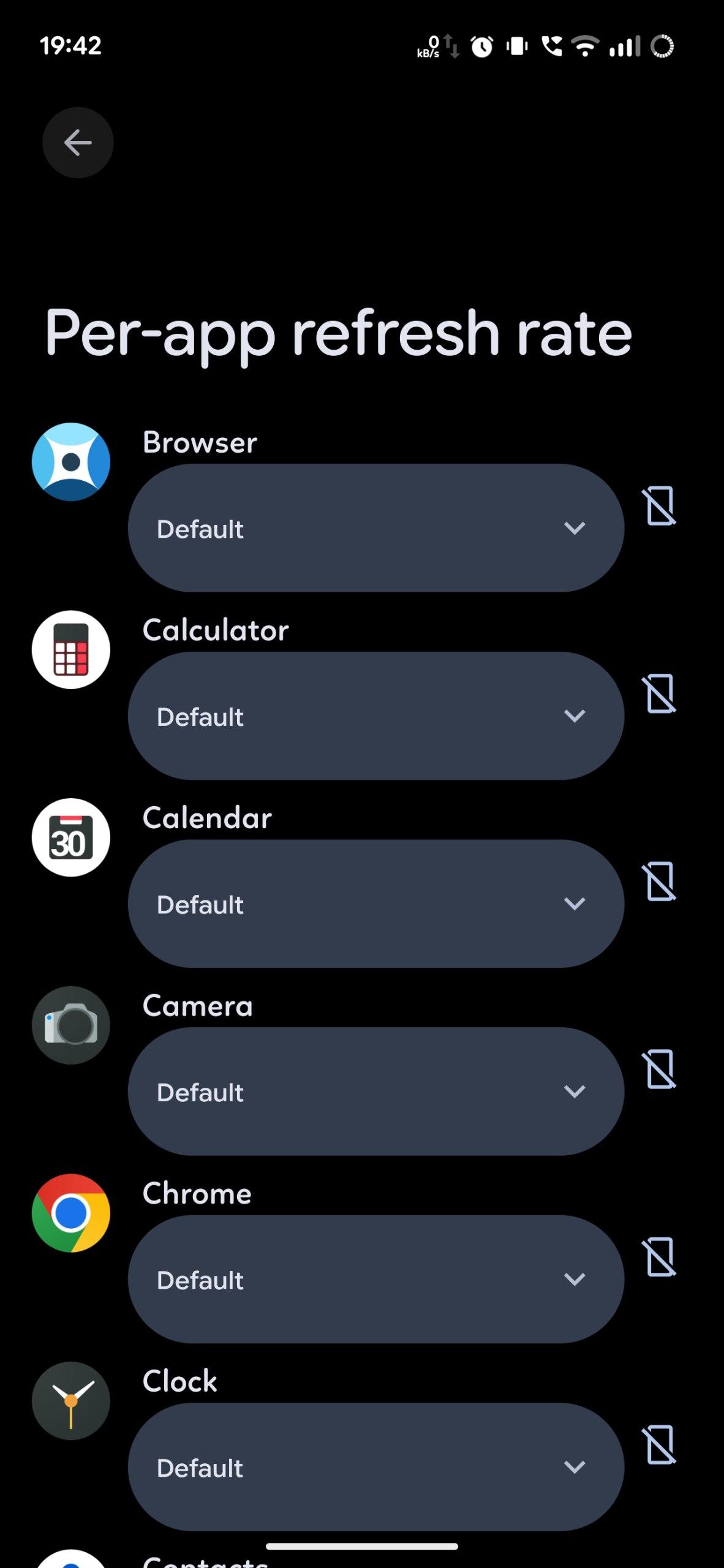Expand the Calculator refresh rate dropdown
724x1568 pixels.
pyautogui.click(x=375, y=715)
